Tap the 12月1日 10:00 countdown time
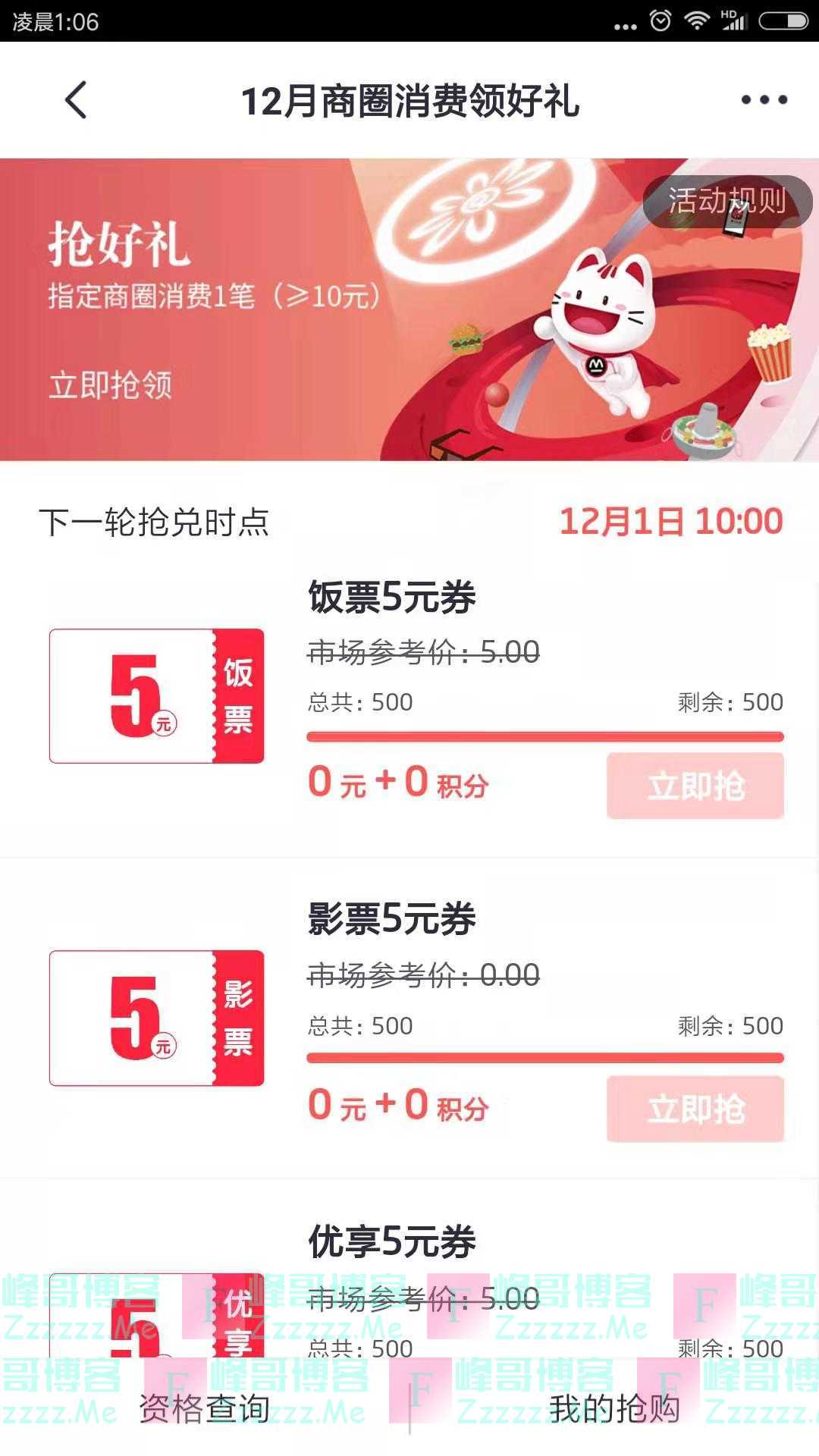 click(670, 520)
